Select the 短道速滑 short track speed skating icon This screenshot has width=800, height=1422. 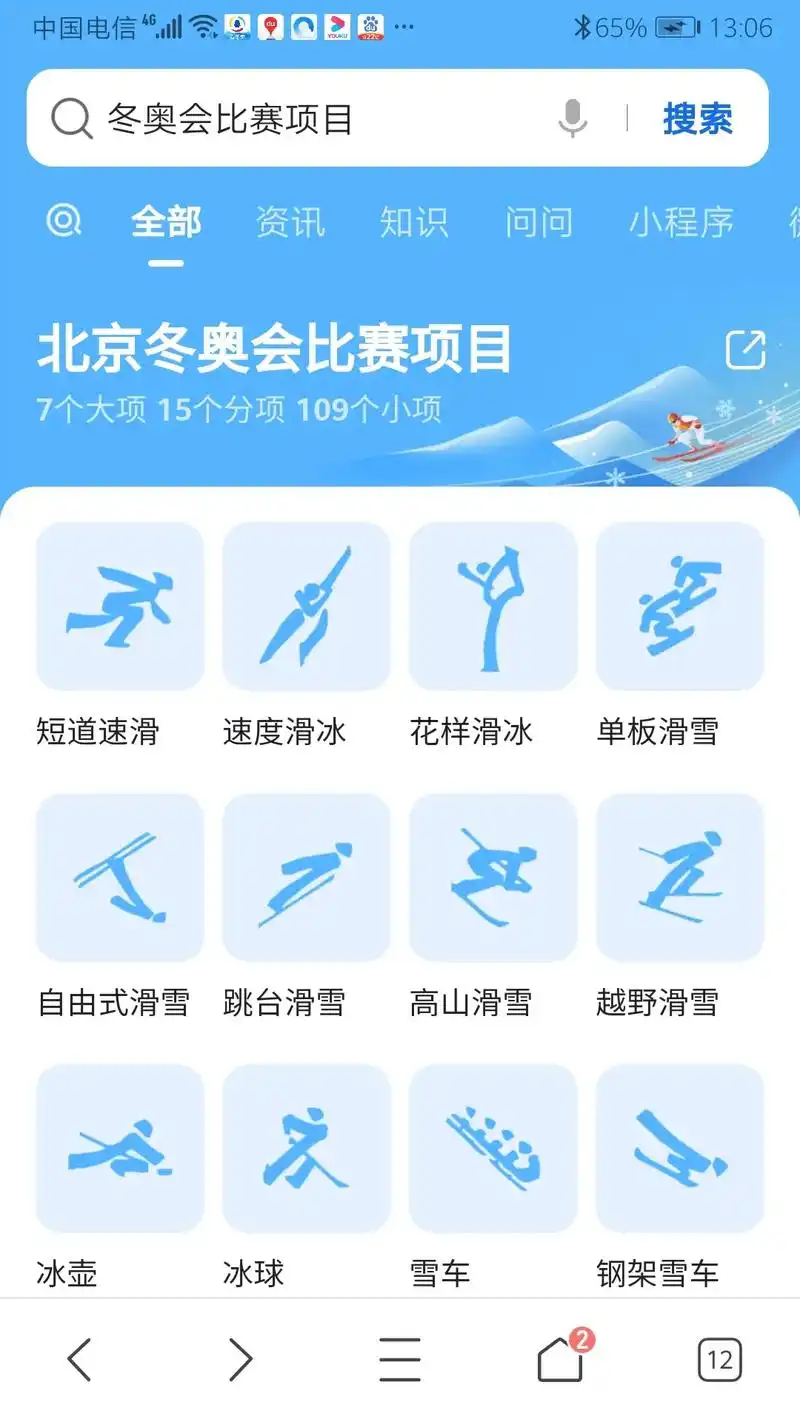118,607
